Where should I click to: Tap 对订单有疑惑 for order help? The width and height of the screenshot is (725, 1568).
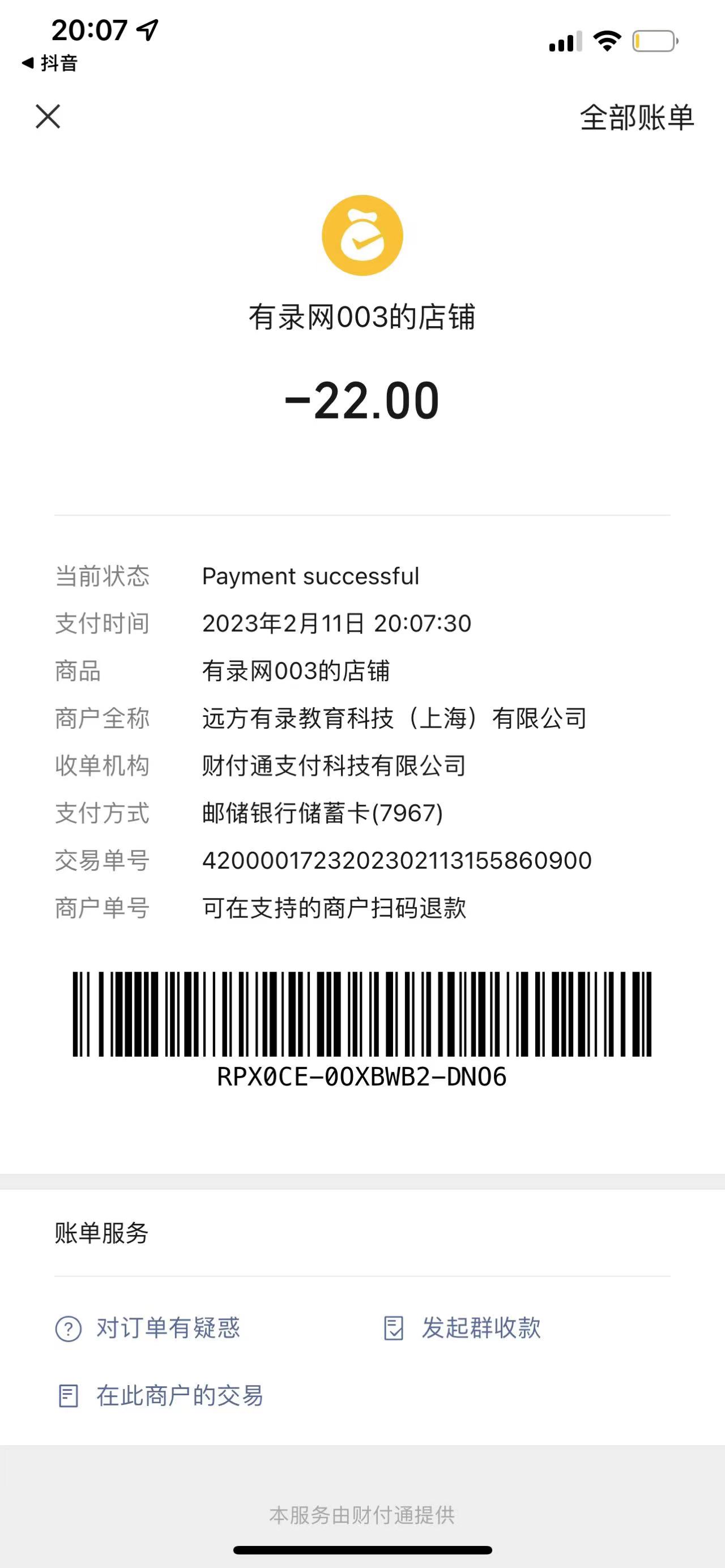point(148,1327)
